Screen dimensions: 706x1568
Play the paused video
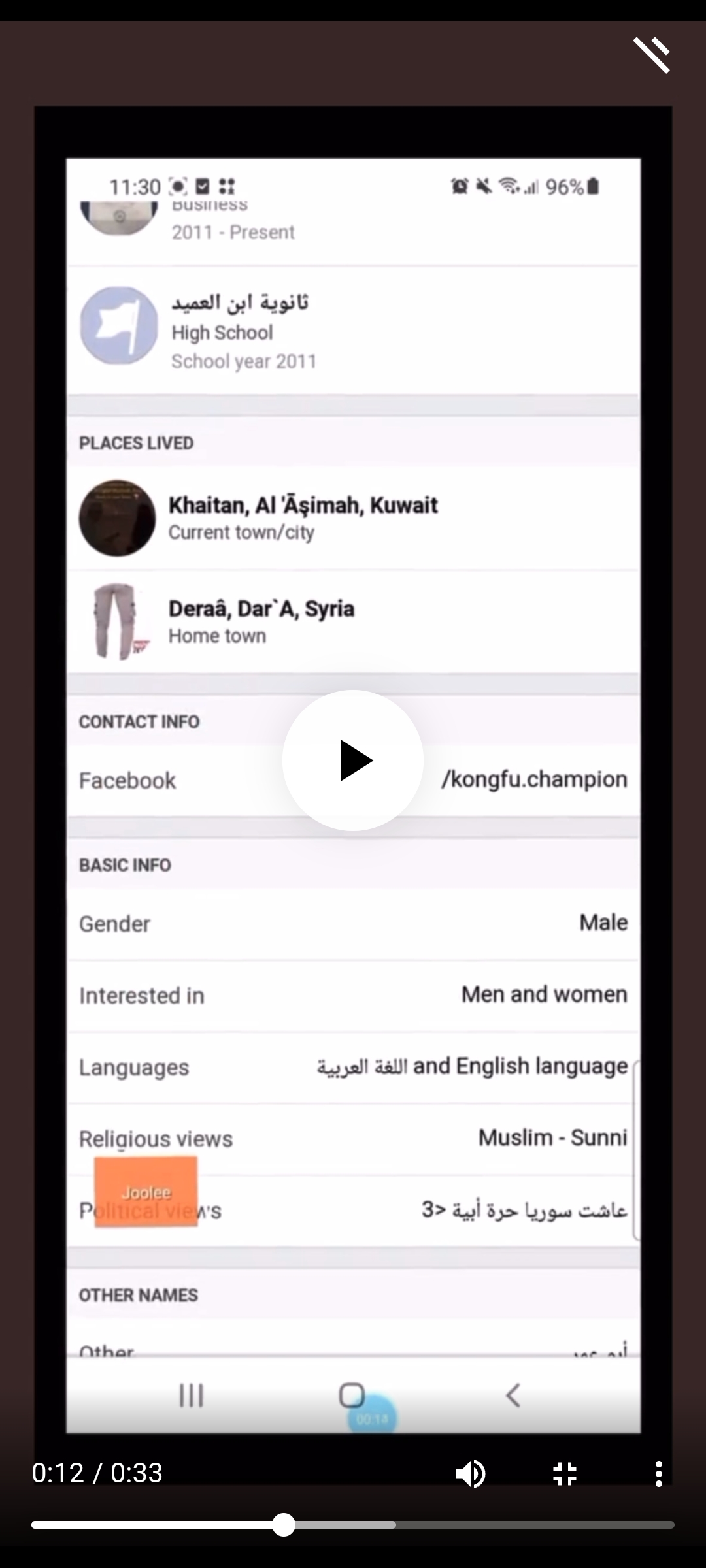353,760
